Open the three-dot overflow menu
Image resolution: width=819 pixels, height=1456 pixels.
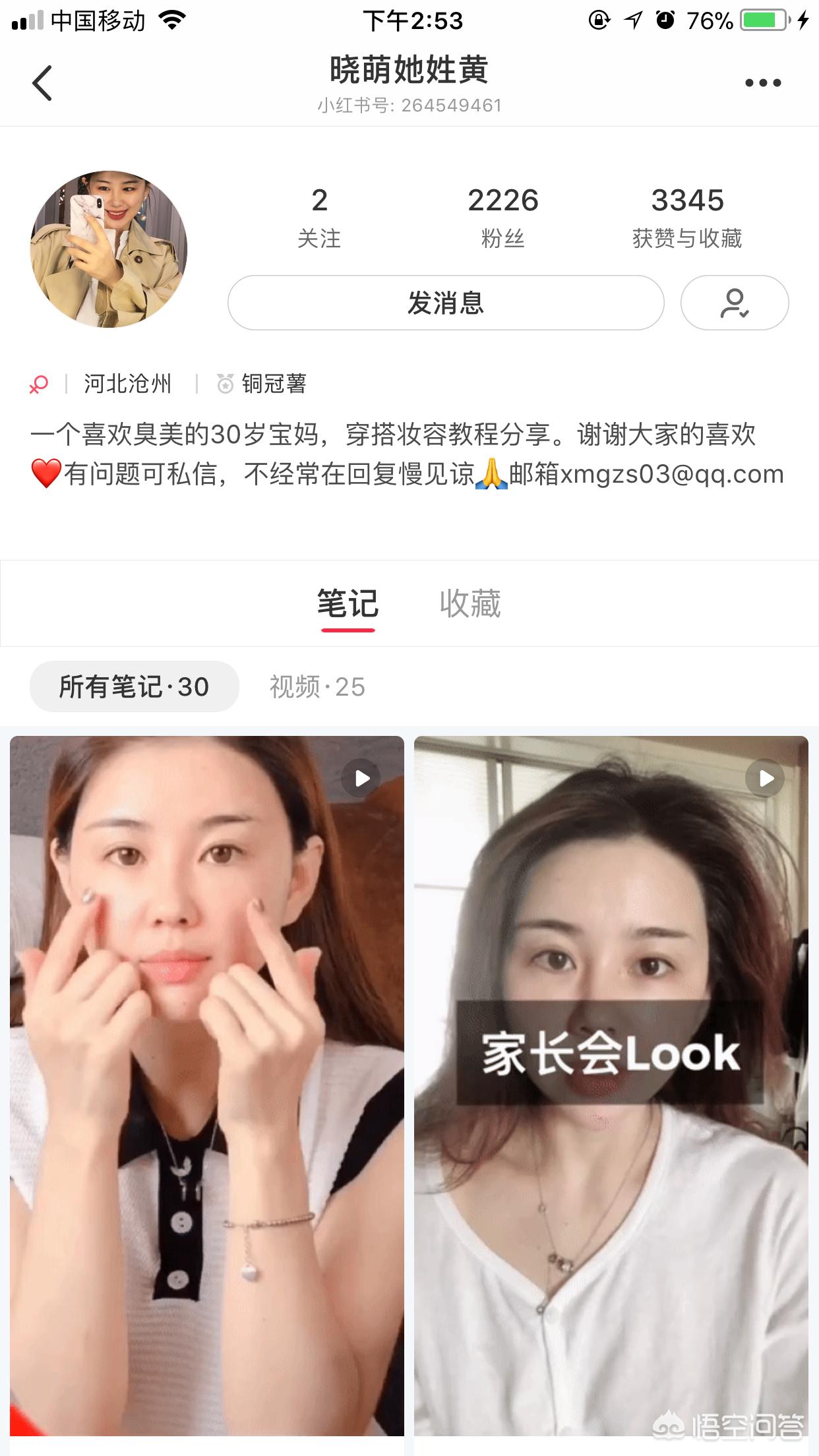pos(762,83)
